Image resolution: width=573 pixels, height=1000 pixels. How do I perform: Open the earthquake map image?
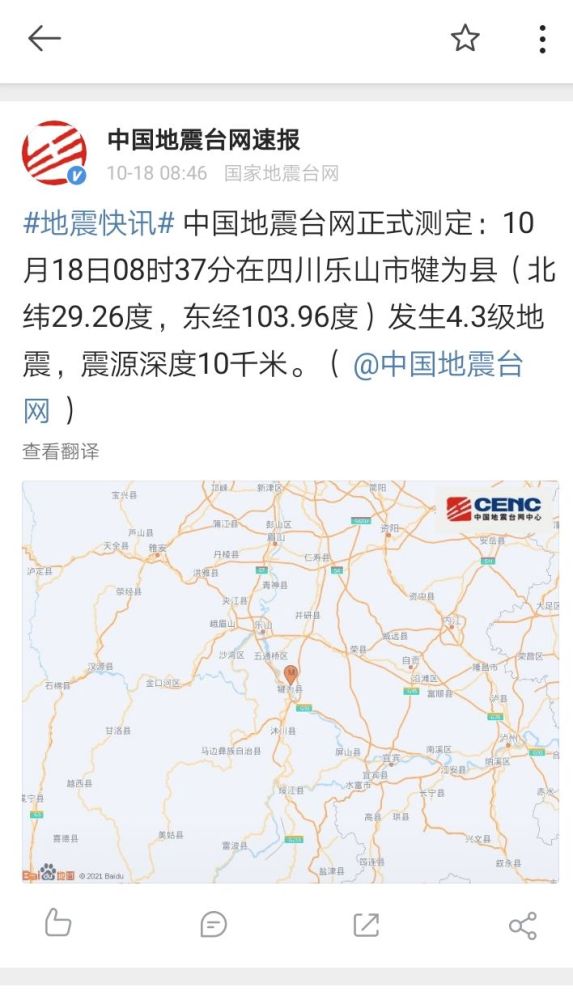coord(290,682)
